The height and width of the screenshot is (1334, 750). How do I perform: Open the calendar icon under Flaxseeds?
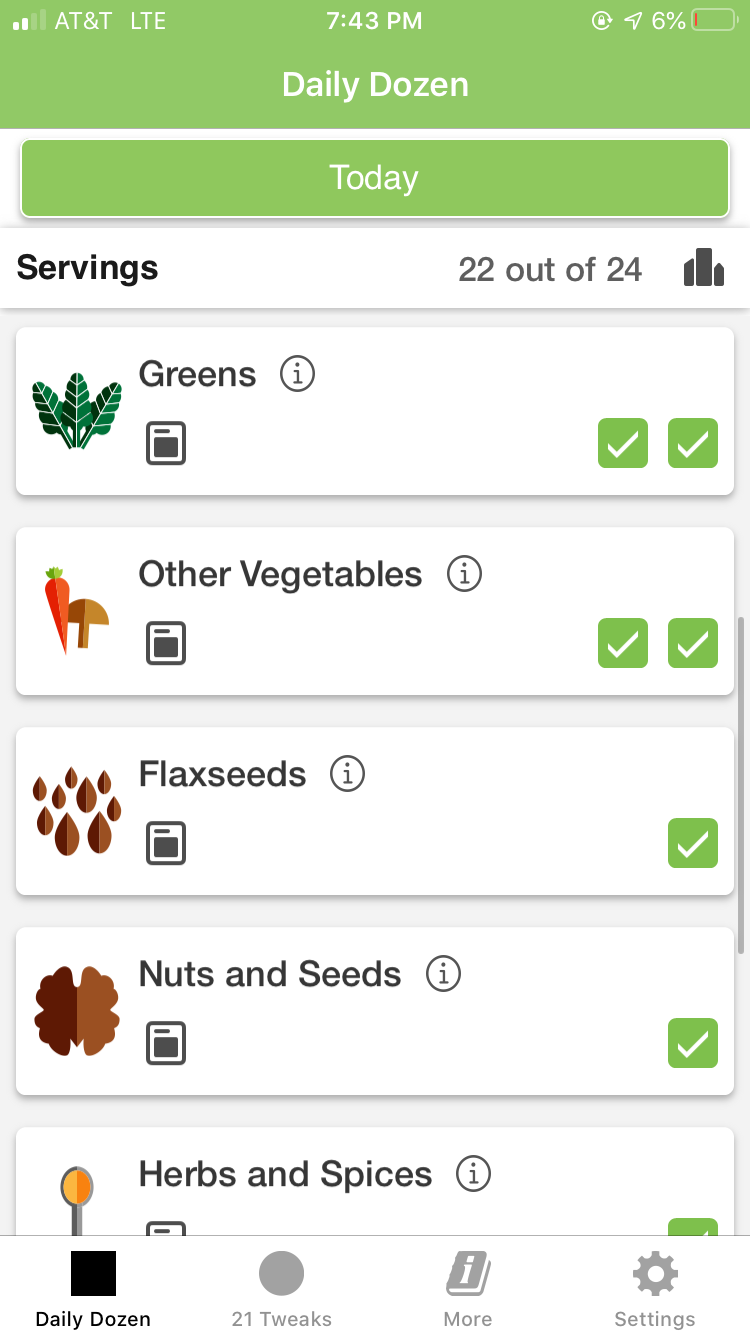pyautogui.click(x=166, y=843)
